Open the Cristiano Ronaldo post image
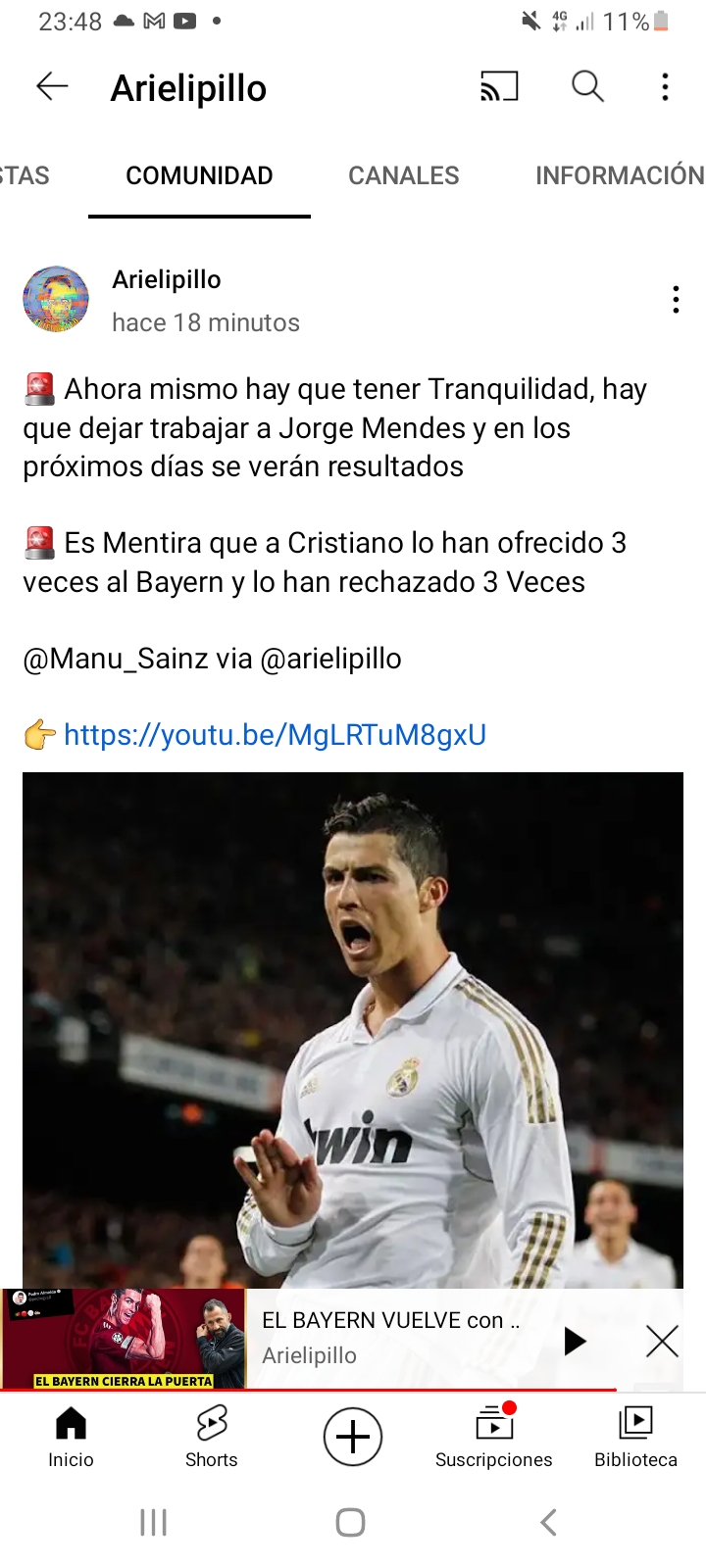The height and width of the screenshot is (1568, 706). pos(353,1030)
